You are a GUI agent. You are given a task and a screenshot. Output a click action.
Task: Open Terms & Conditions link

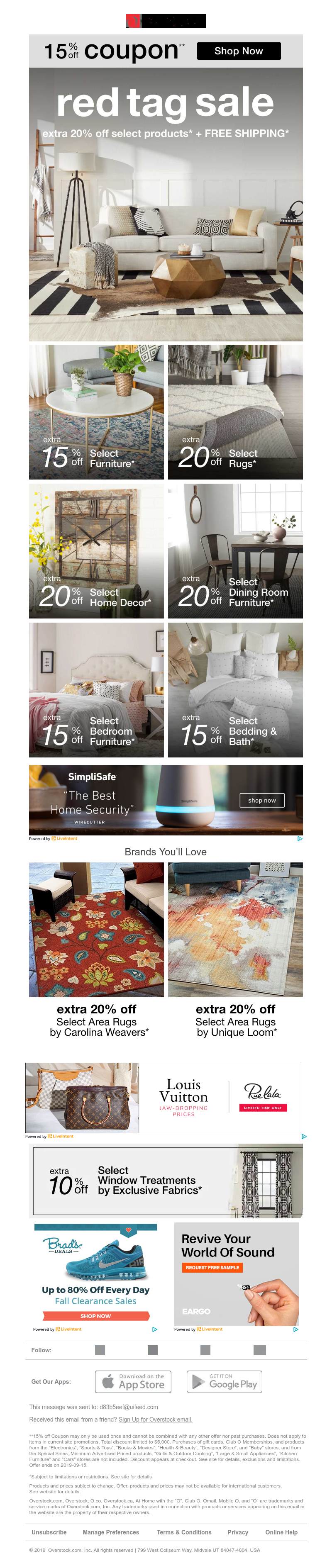tap(184, 1532)
